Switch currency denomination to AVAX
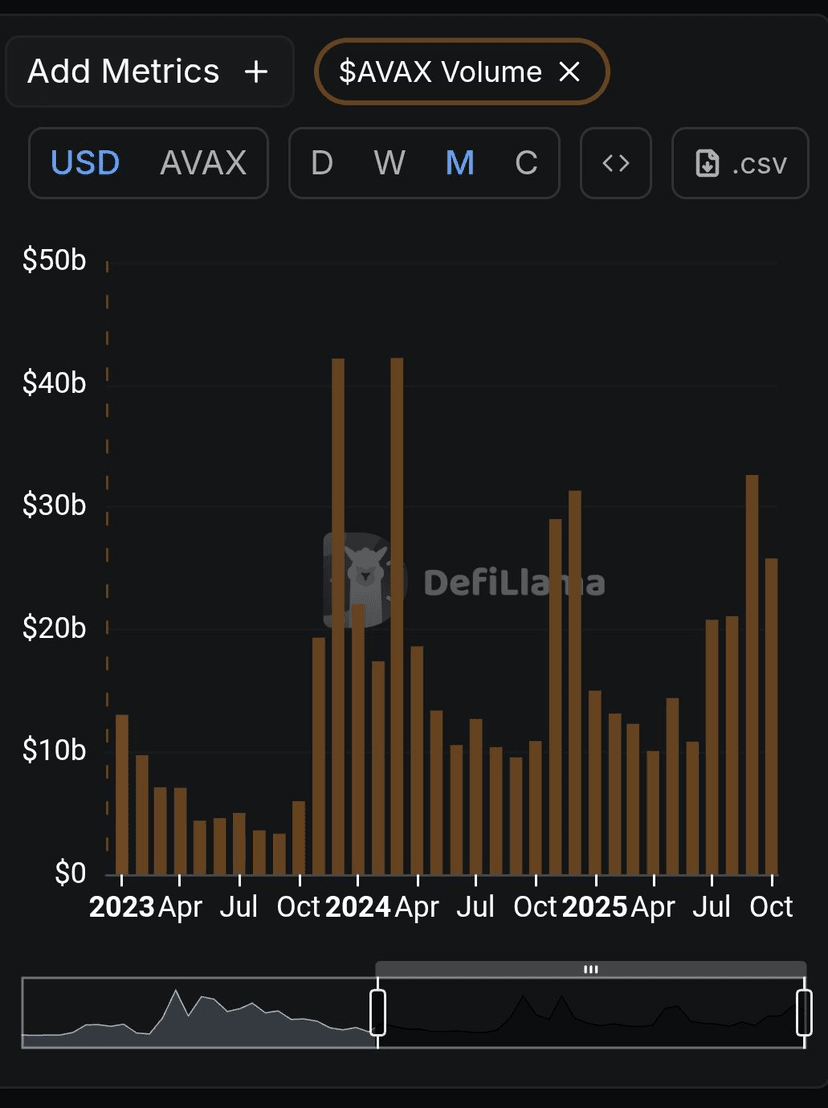Image resolution: width=828 pixels, height=1108 pixels. point(203,163)
